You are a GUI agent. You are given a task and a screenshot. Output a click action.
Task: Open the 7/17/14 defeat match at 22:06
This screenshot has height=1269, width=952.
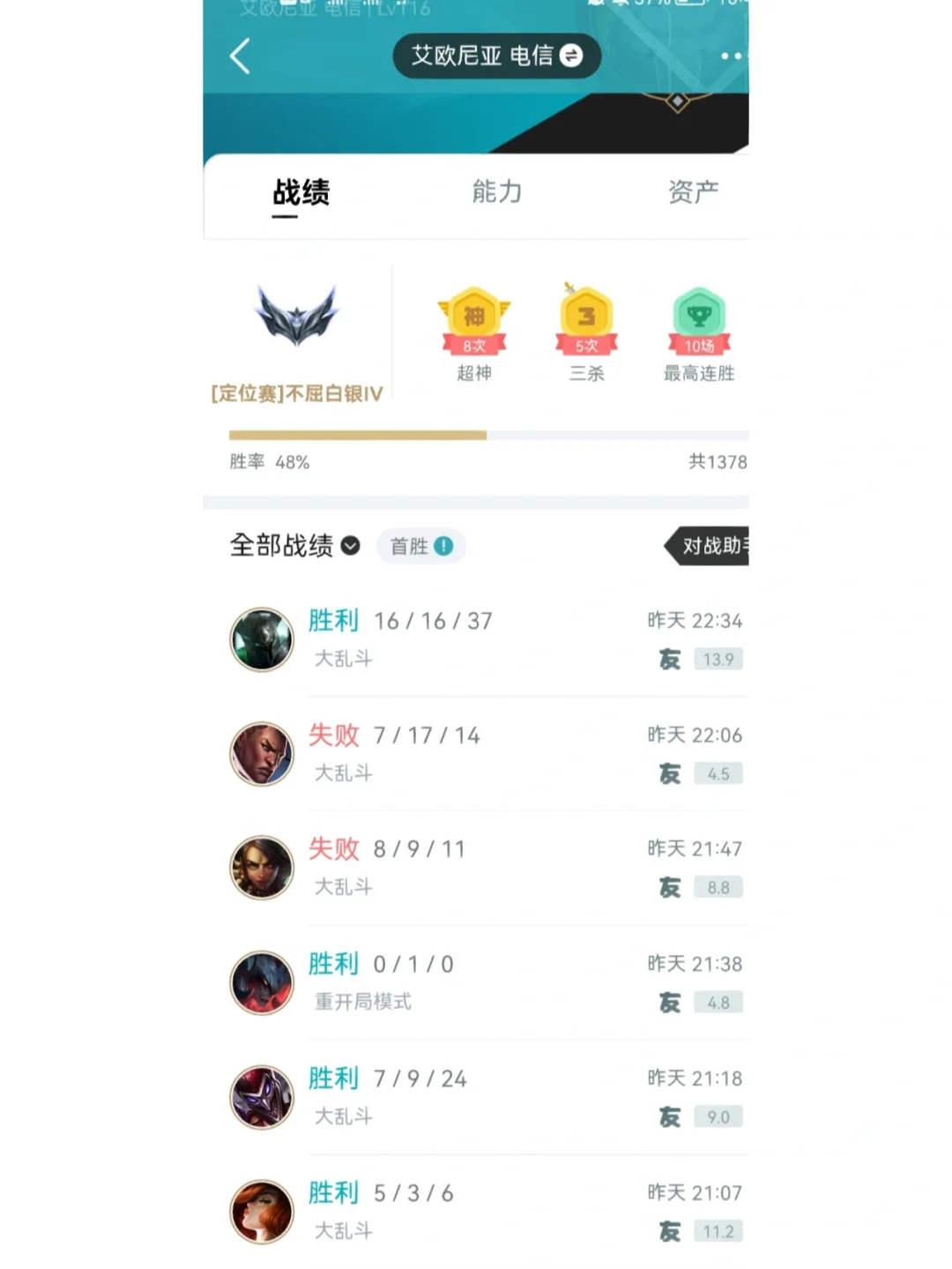(485, 754)
